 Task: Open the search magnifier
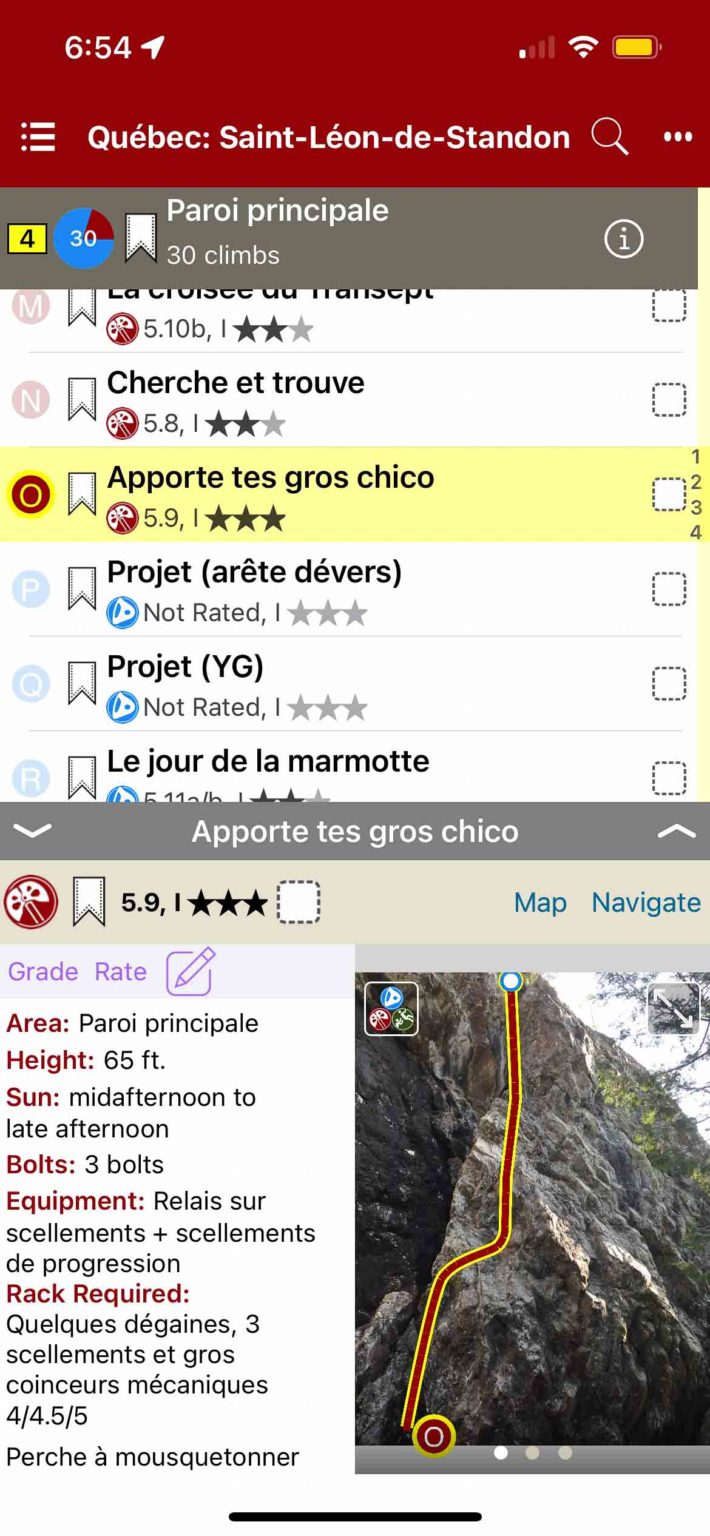(609, 136)
